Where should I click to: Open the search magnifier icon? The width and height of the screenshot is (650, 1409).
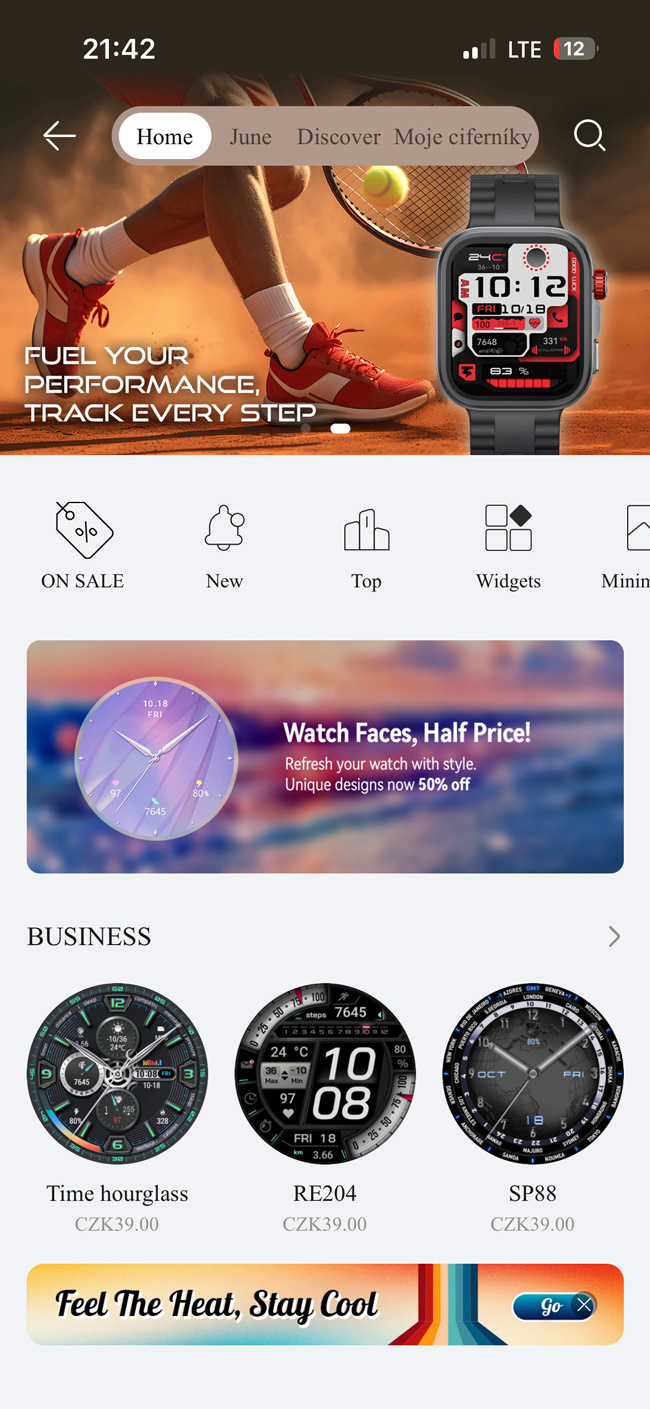click(x=589, y=136)
